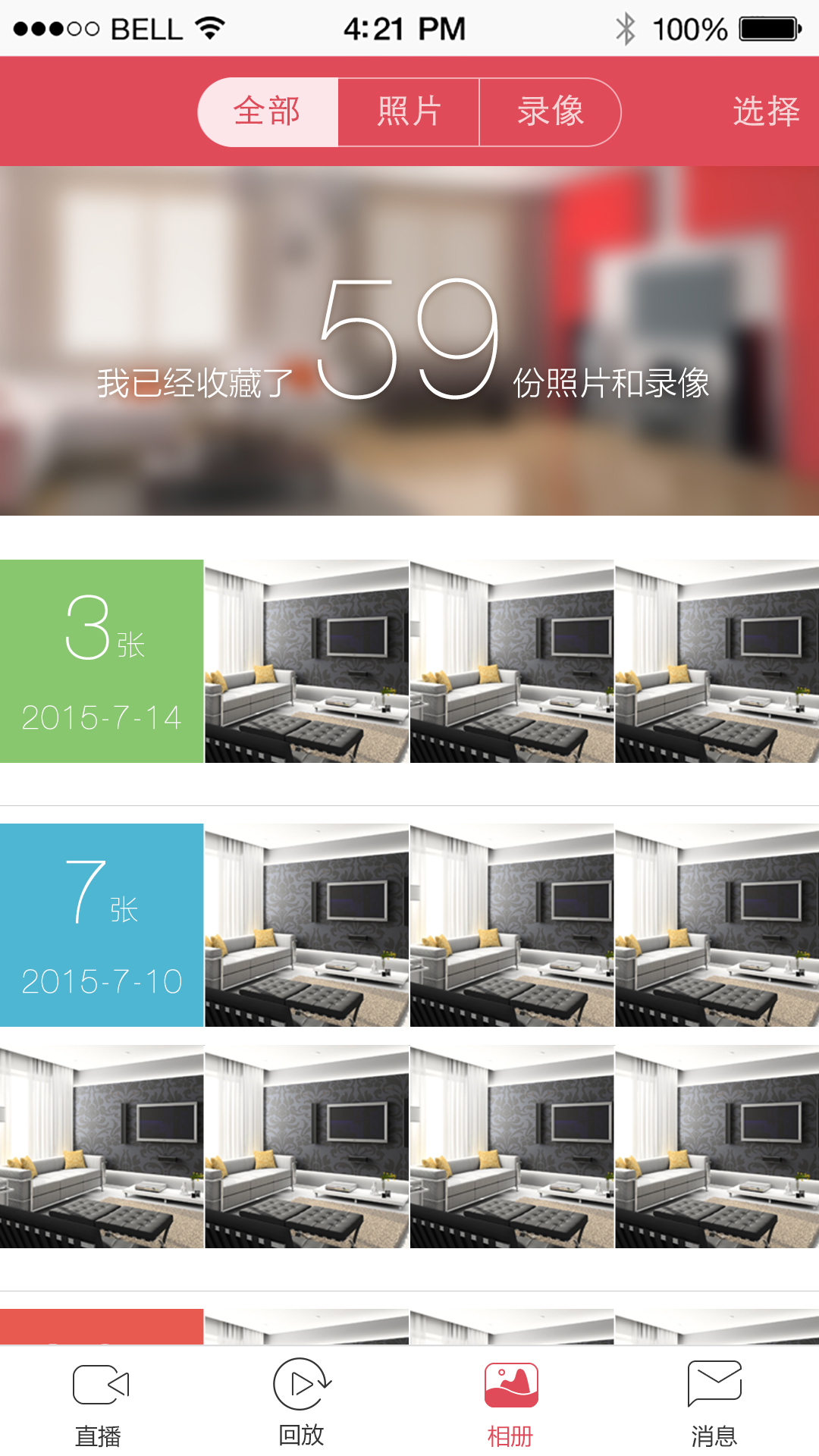Go to the 直播 live tab
The width and height of the screenshot is (819, 1456).
point(99,1403)
